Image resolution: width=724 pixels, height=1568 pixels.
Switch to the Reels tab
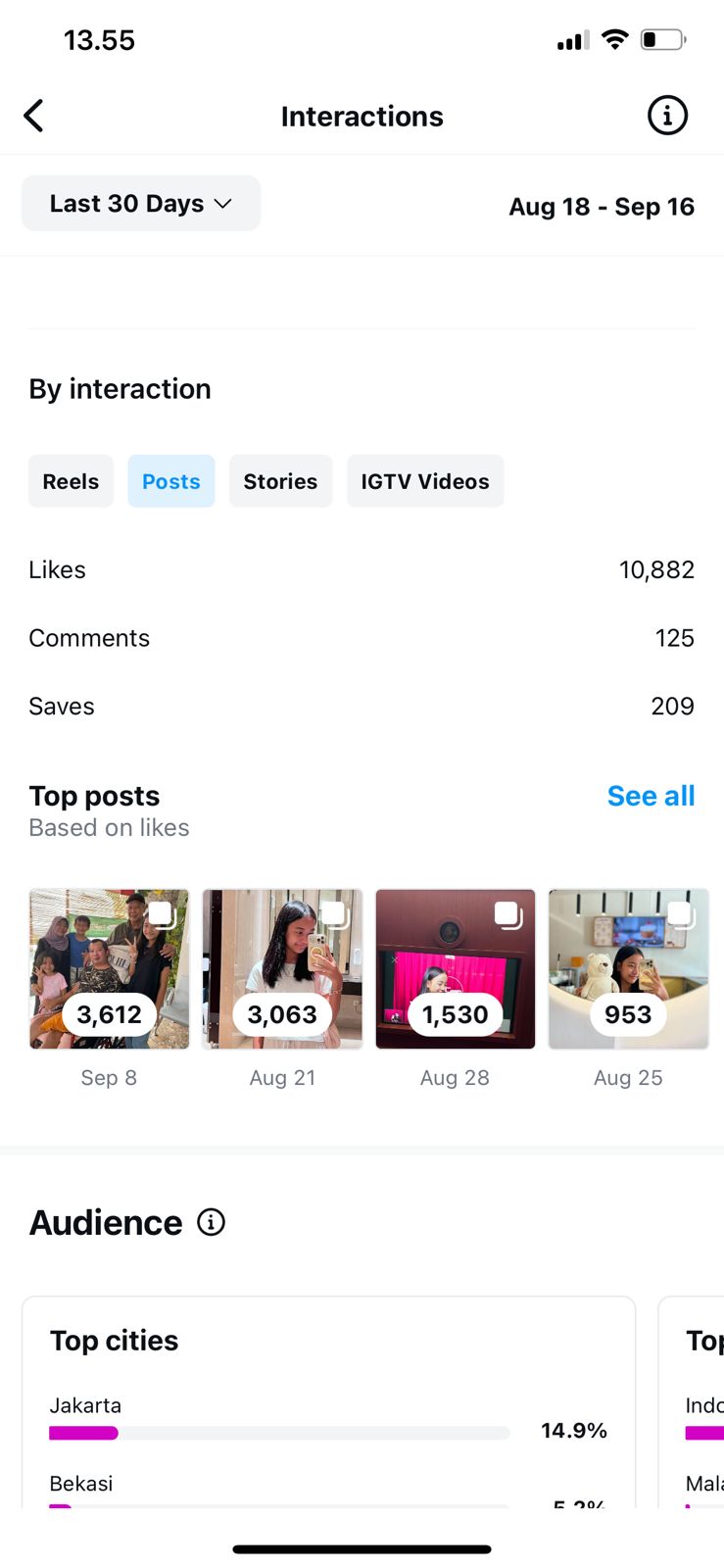[71, 481]
